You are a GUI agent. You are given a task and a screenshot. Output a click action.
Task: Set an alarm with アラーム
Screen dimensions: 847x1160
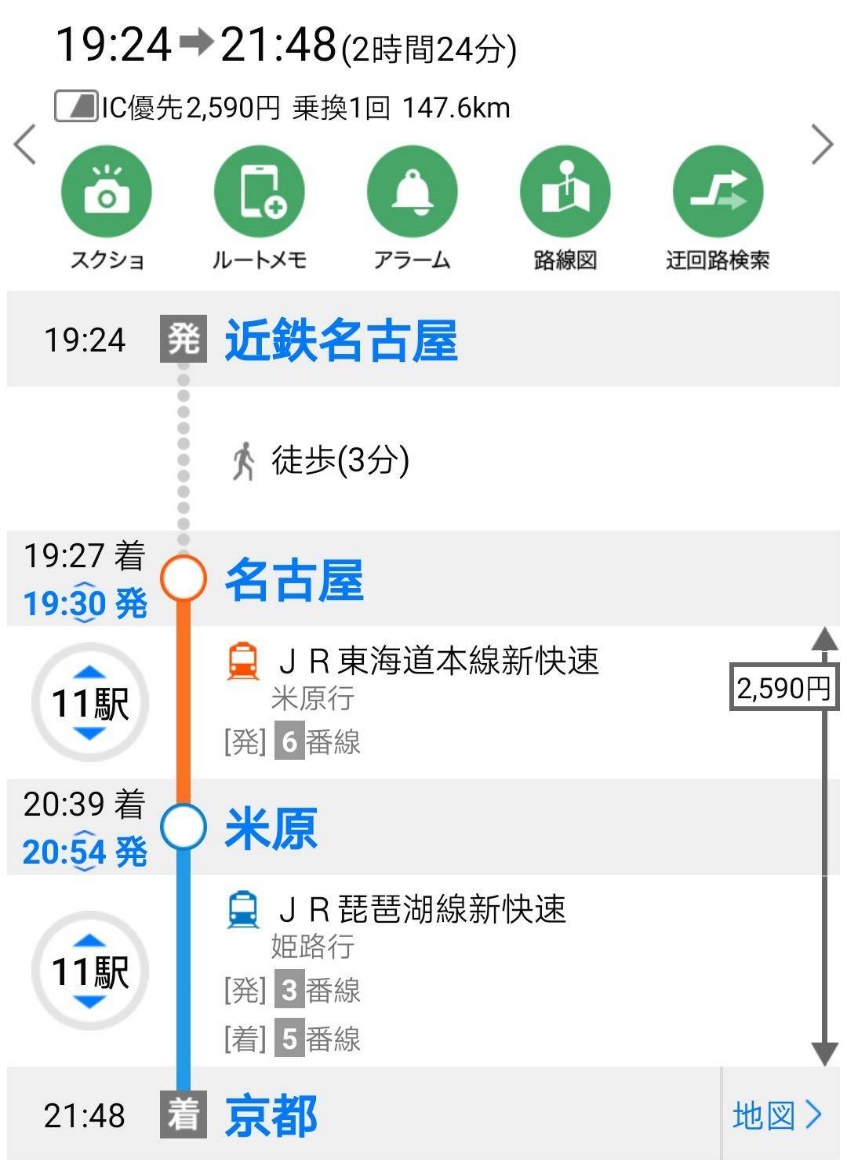(x=412, y=192)
